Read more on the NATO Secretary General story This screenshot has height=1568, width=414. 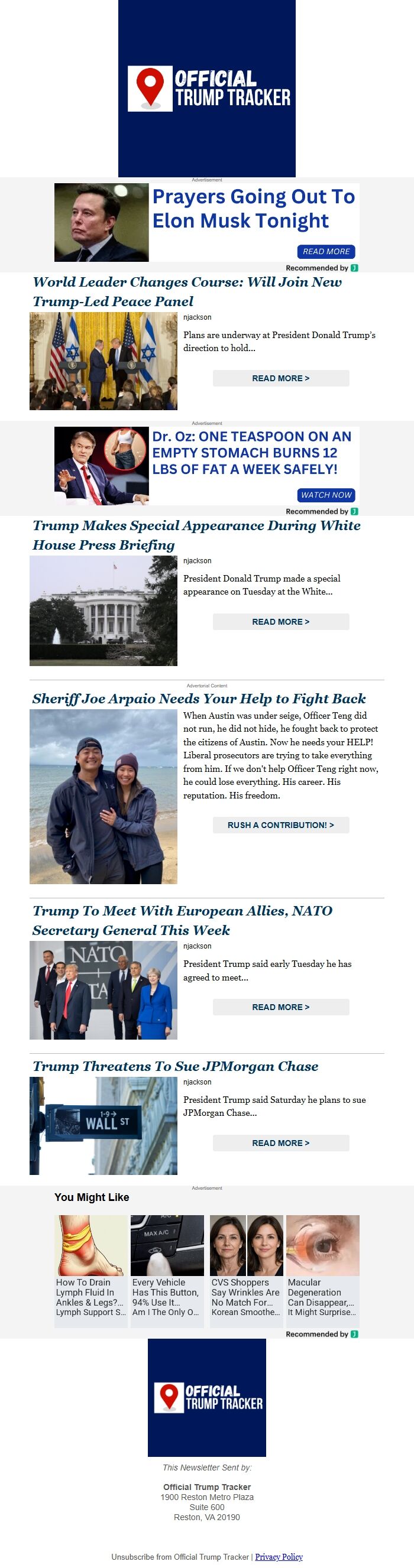coord(281,1007)
